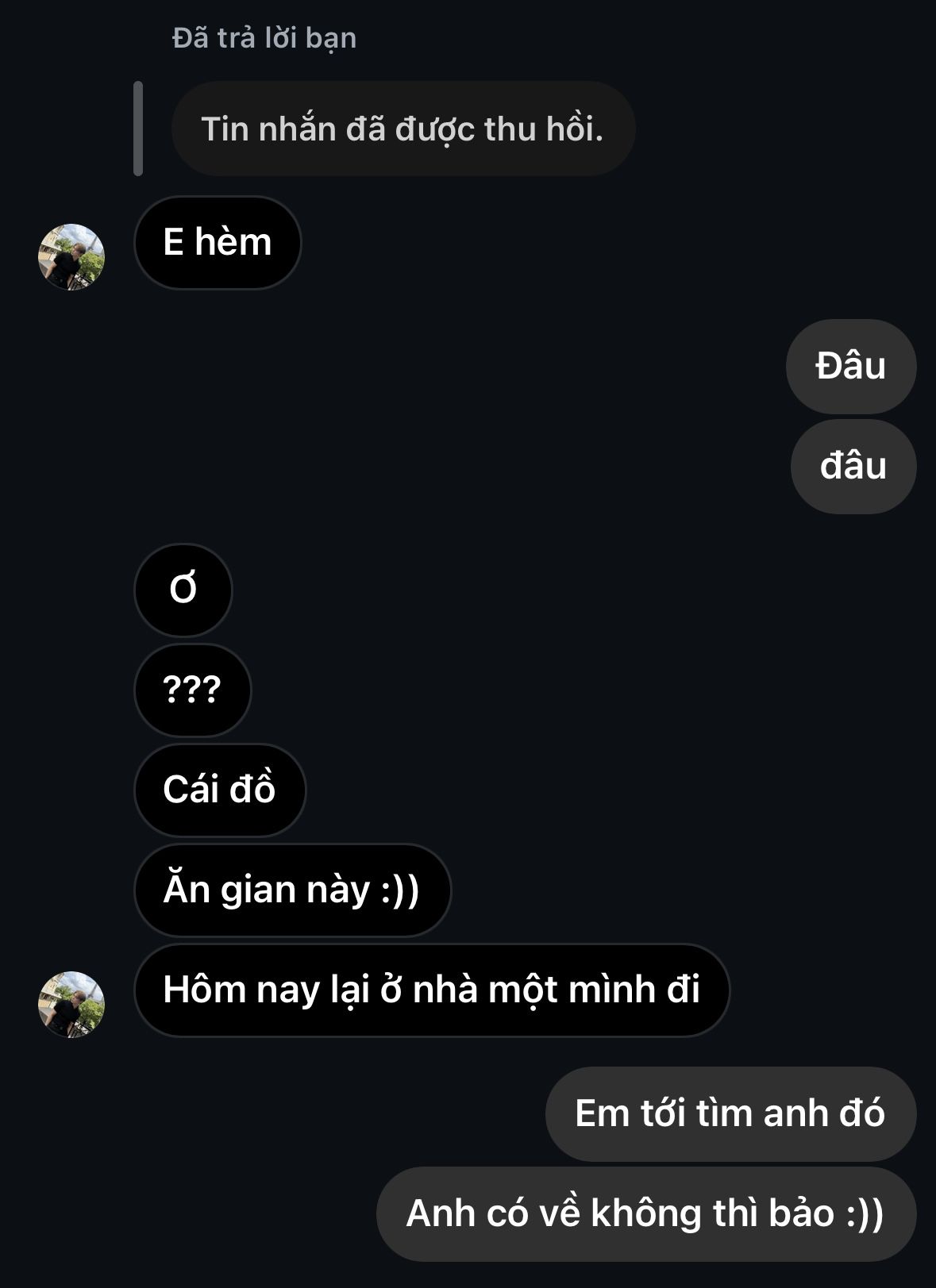Jump to quoted "Tin nhắn đã được thu hồi" reply
936x1288 pixels.
tap(403, 129)
